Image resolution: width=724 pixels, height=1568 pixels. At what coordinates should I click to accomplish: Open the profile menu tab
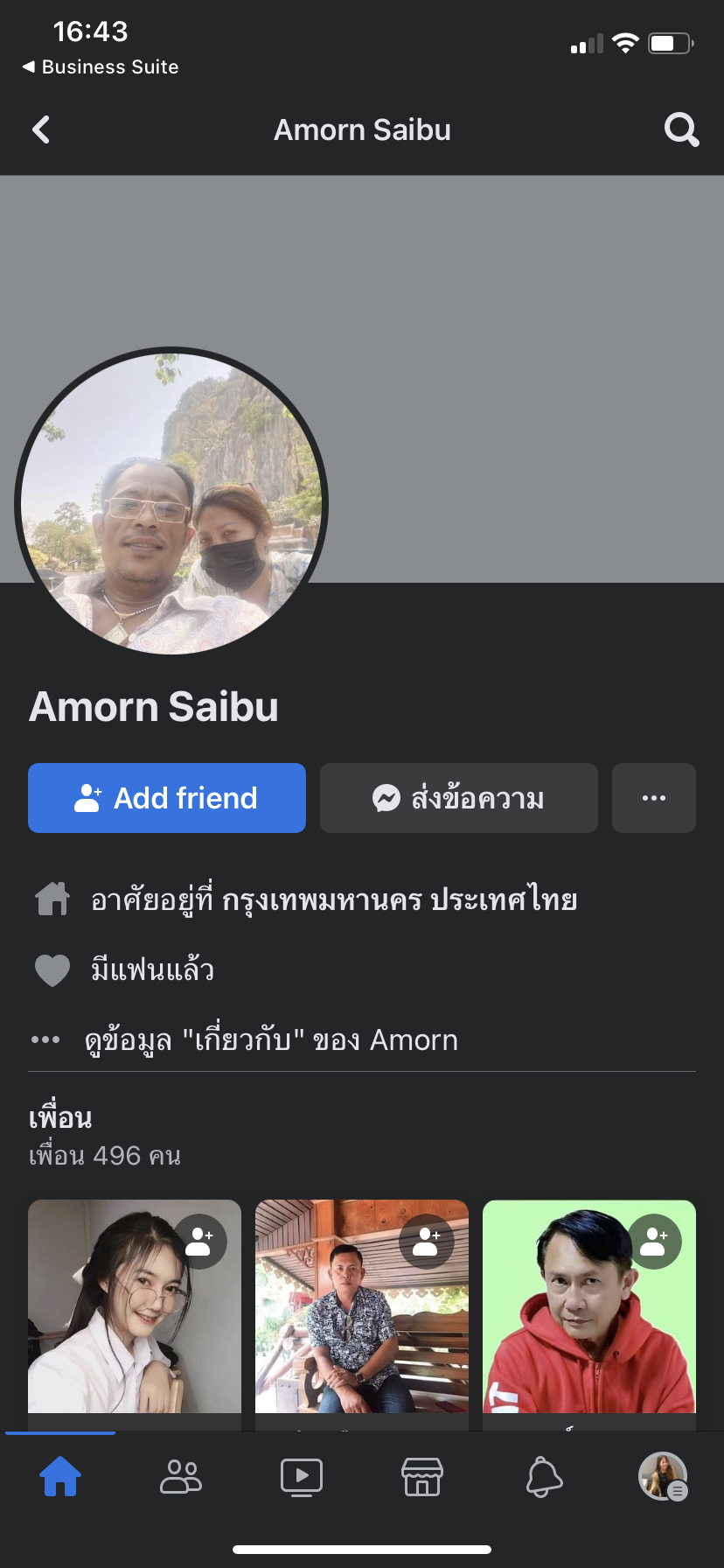pos(663,1477)
